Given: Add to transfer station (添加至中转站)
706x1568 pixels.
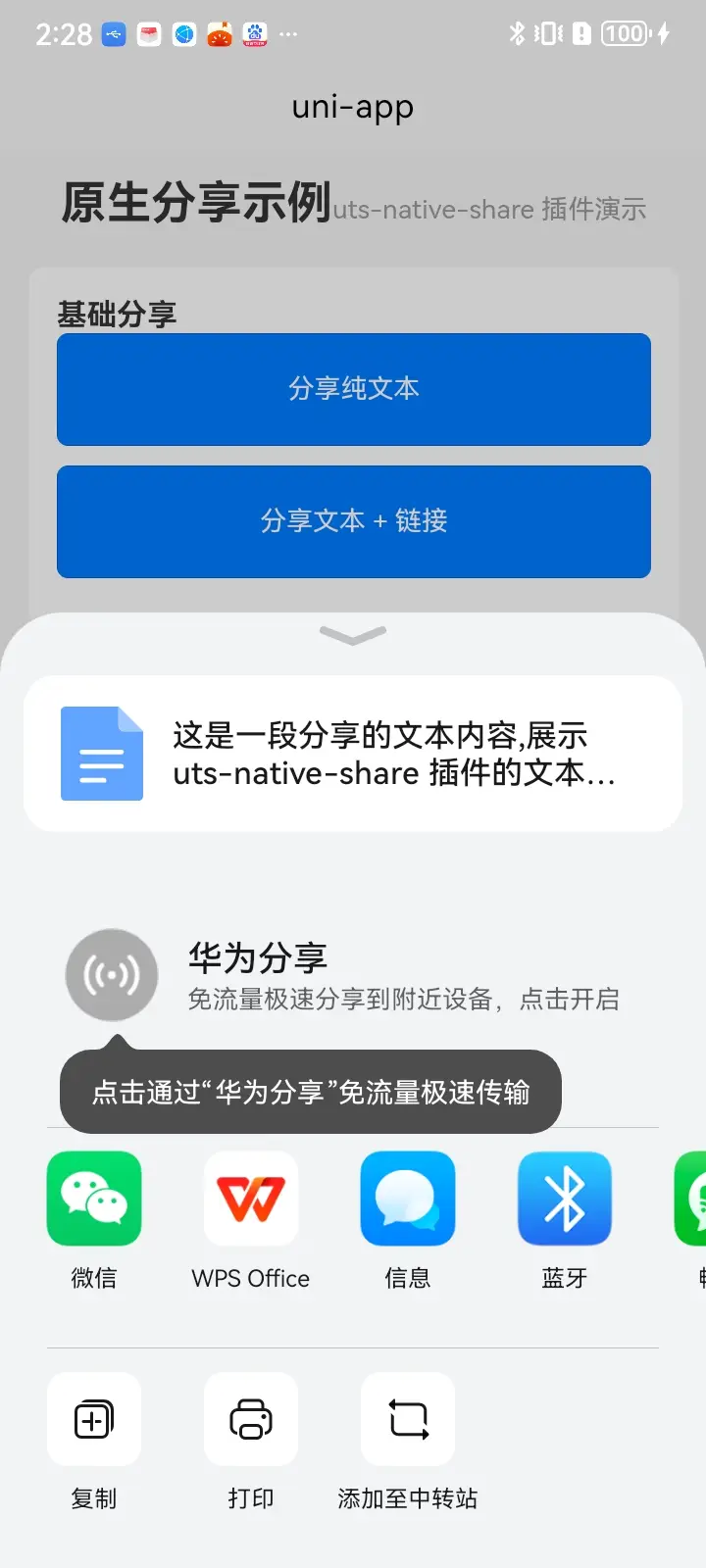Looking at the screenshot, I should point(408,1419).
